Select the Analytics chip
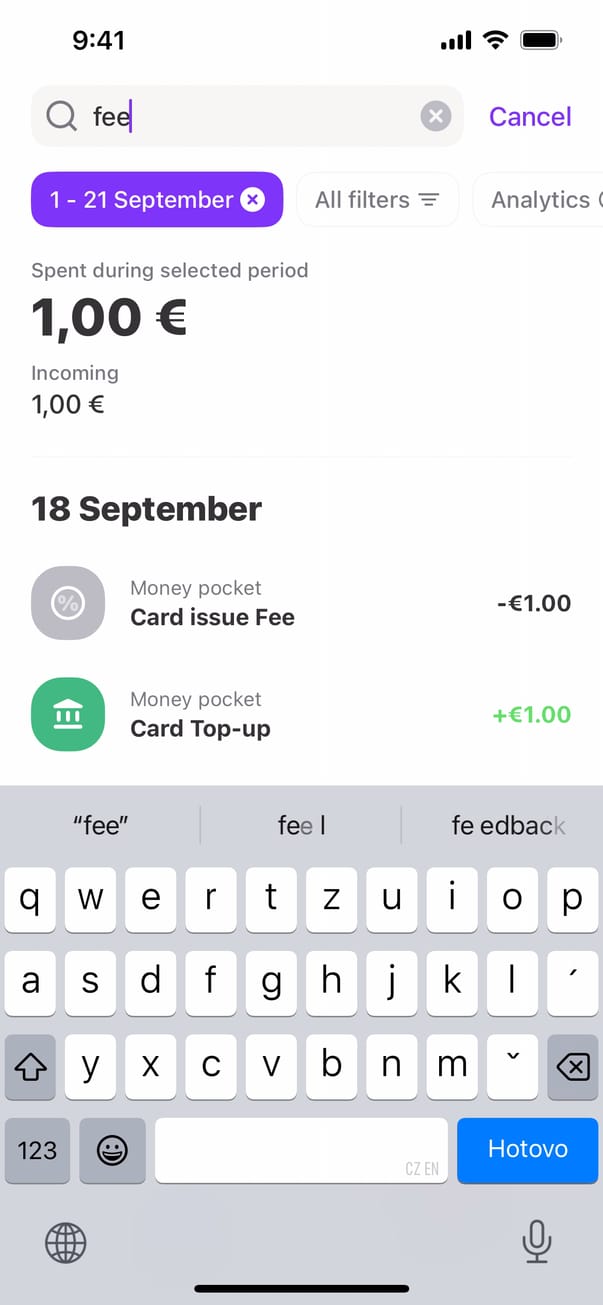This screenshot has width=603, height=1305. tap(541, 200)
